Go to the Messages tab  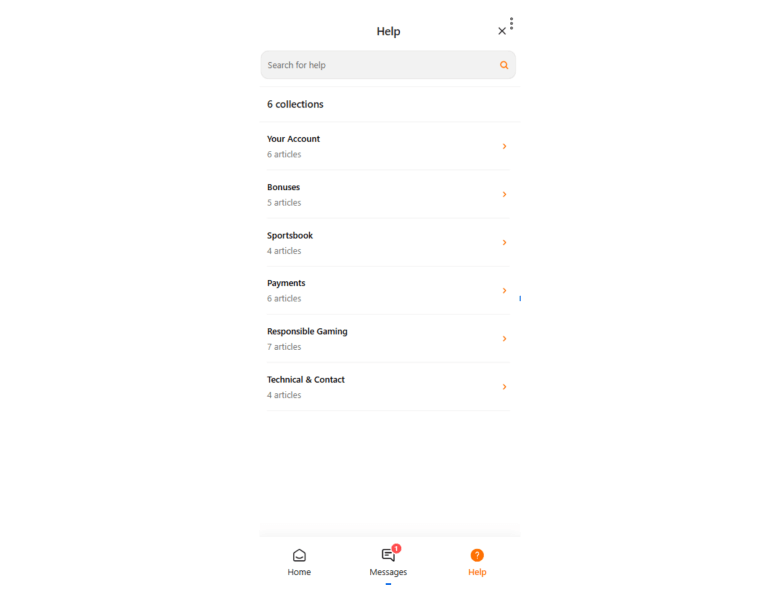click(388, 562)
